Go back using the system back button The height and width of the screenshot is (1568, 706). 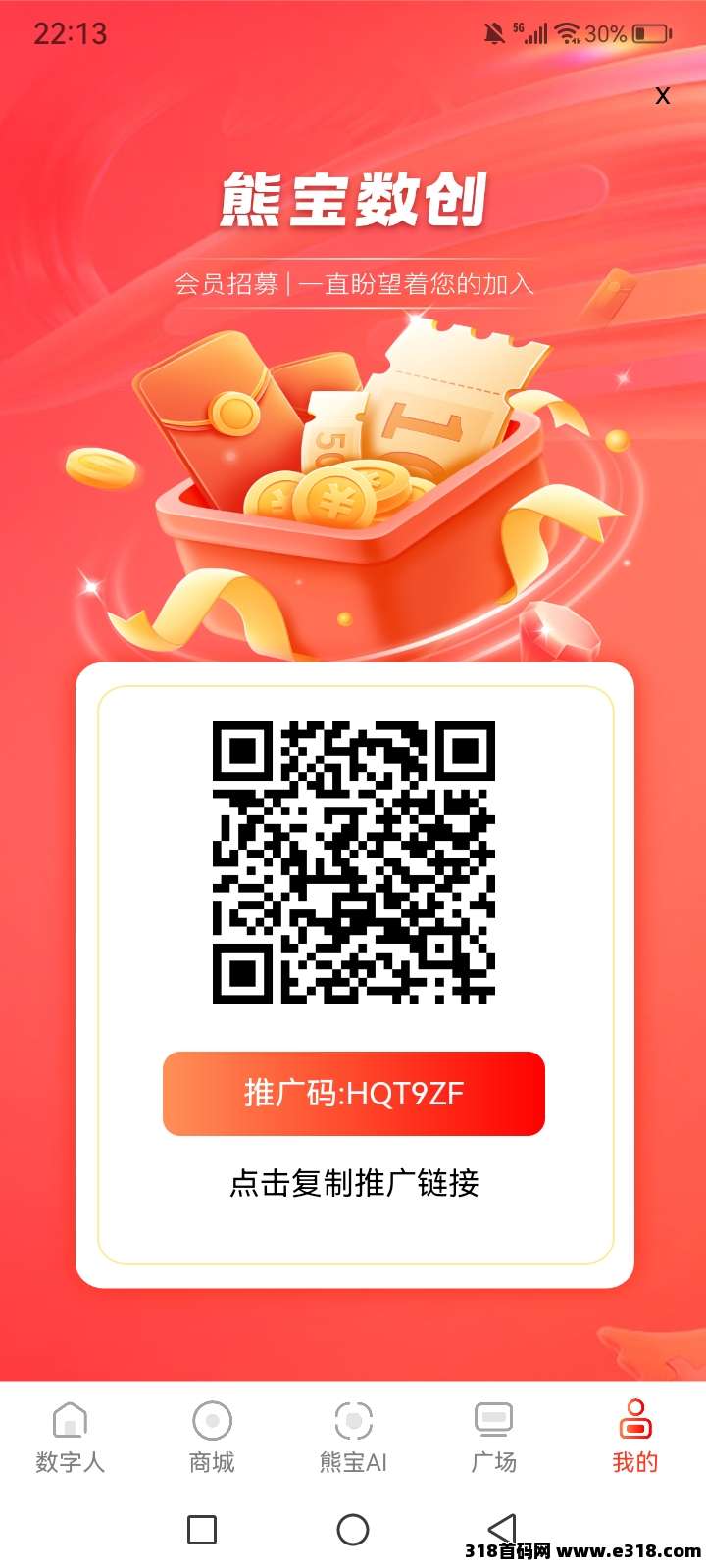point(502,1529)
